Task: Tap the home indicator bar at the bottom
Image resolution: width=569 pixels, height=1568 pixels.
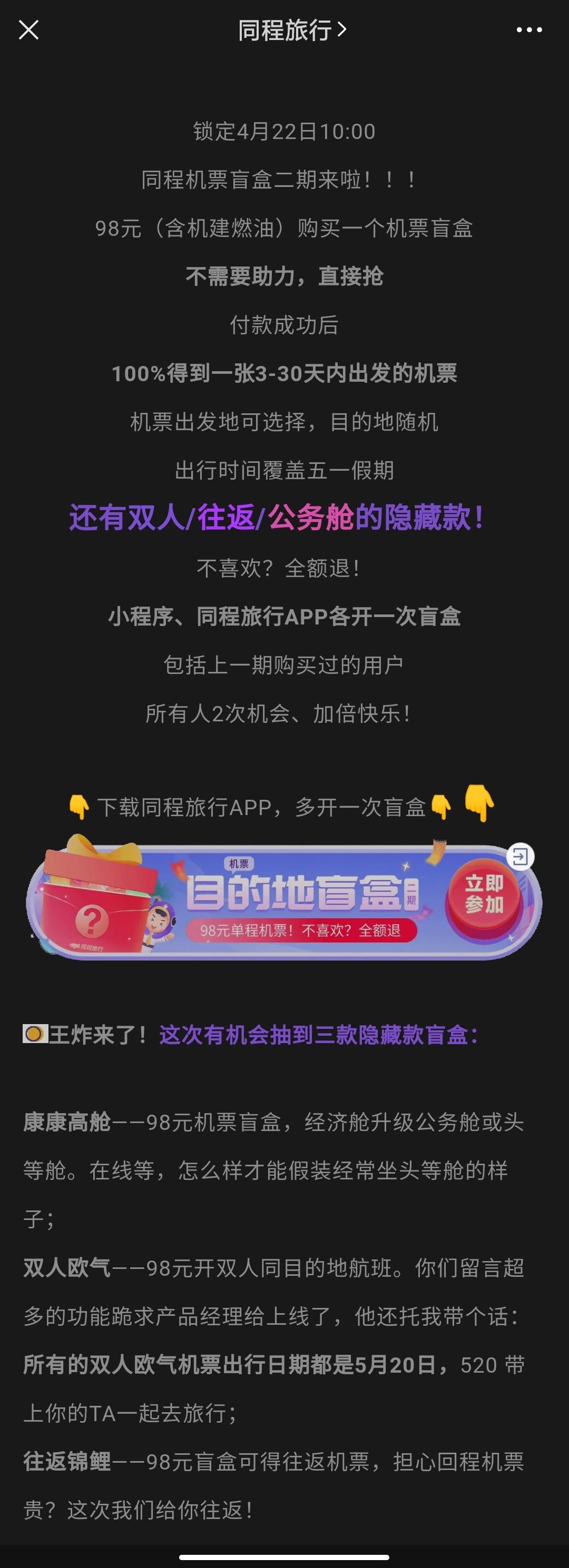Action: click(x=284, y=1556)
